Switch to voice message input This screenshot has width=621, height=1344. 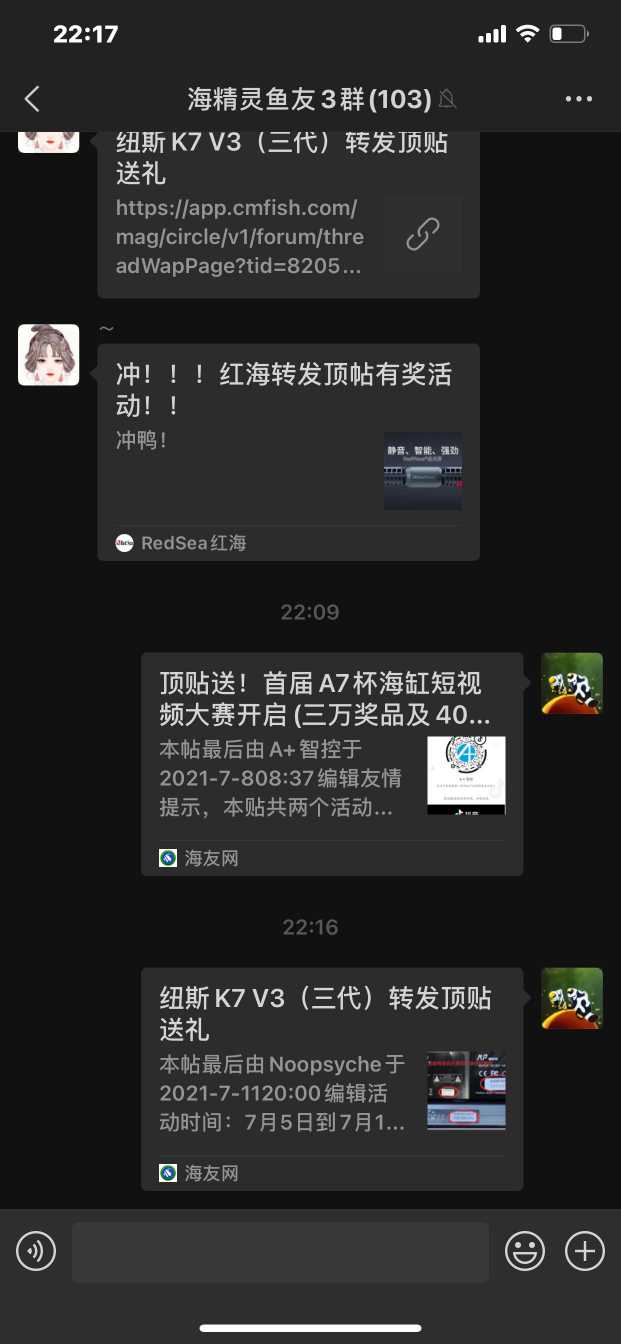36,1251
